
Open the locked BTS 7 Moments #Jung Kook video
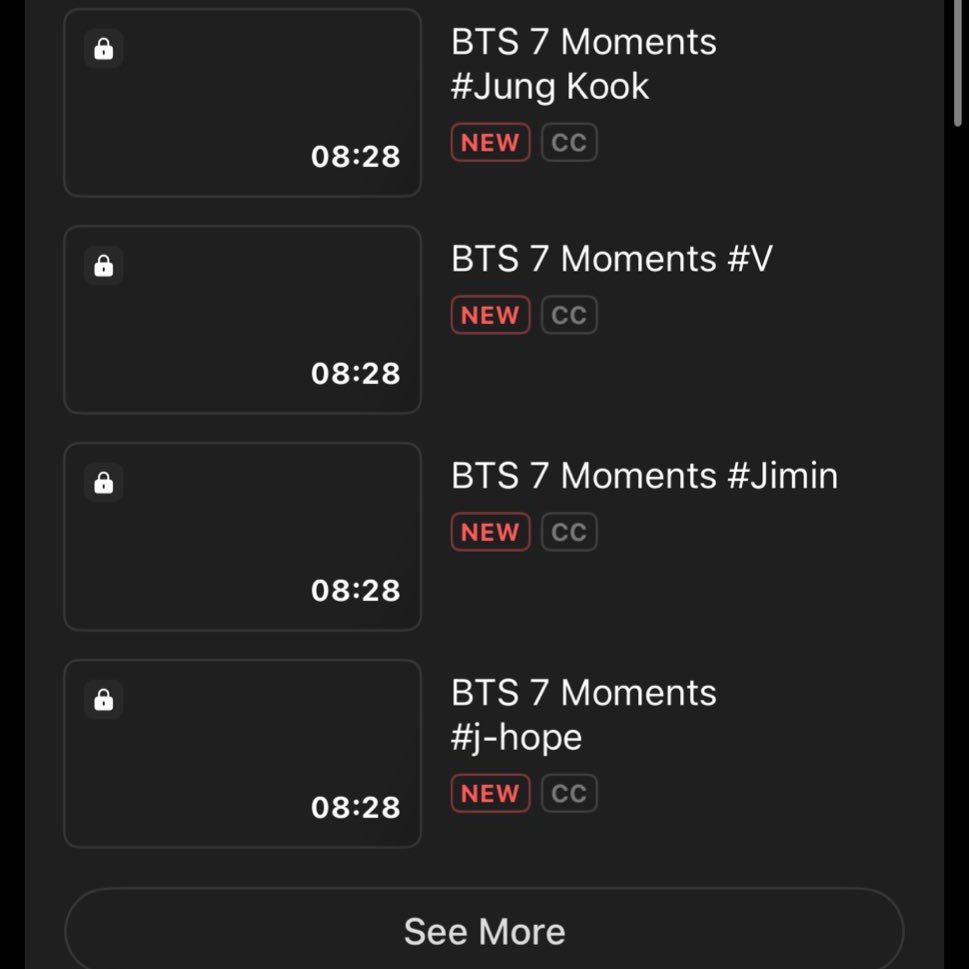point(242,103)
